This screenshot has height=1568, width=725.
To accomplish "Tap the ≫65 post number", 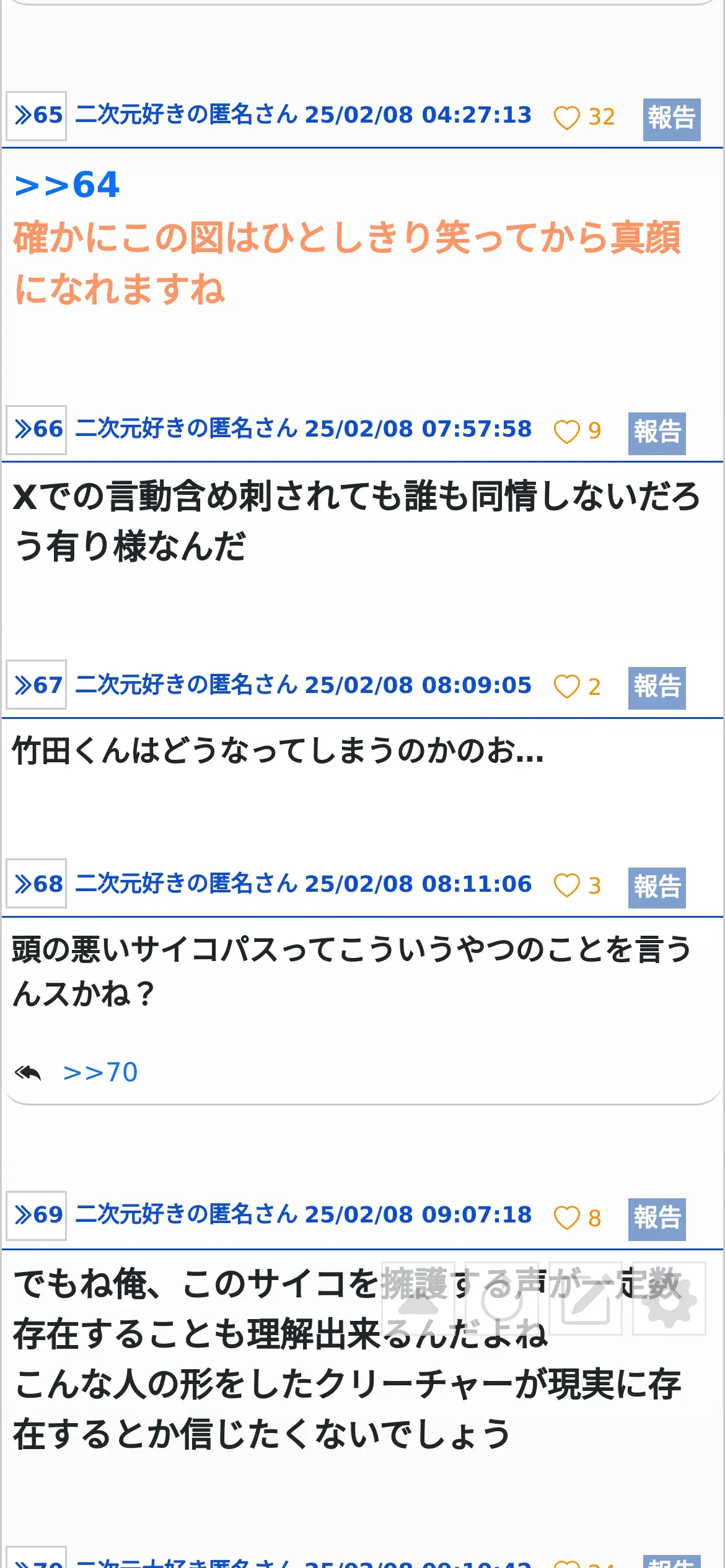I will point(37,116).
